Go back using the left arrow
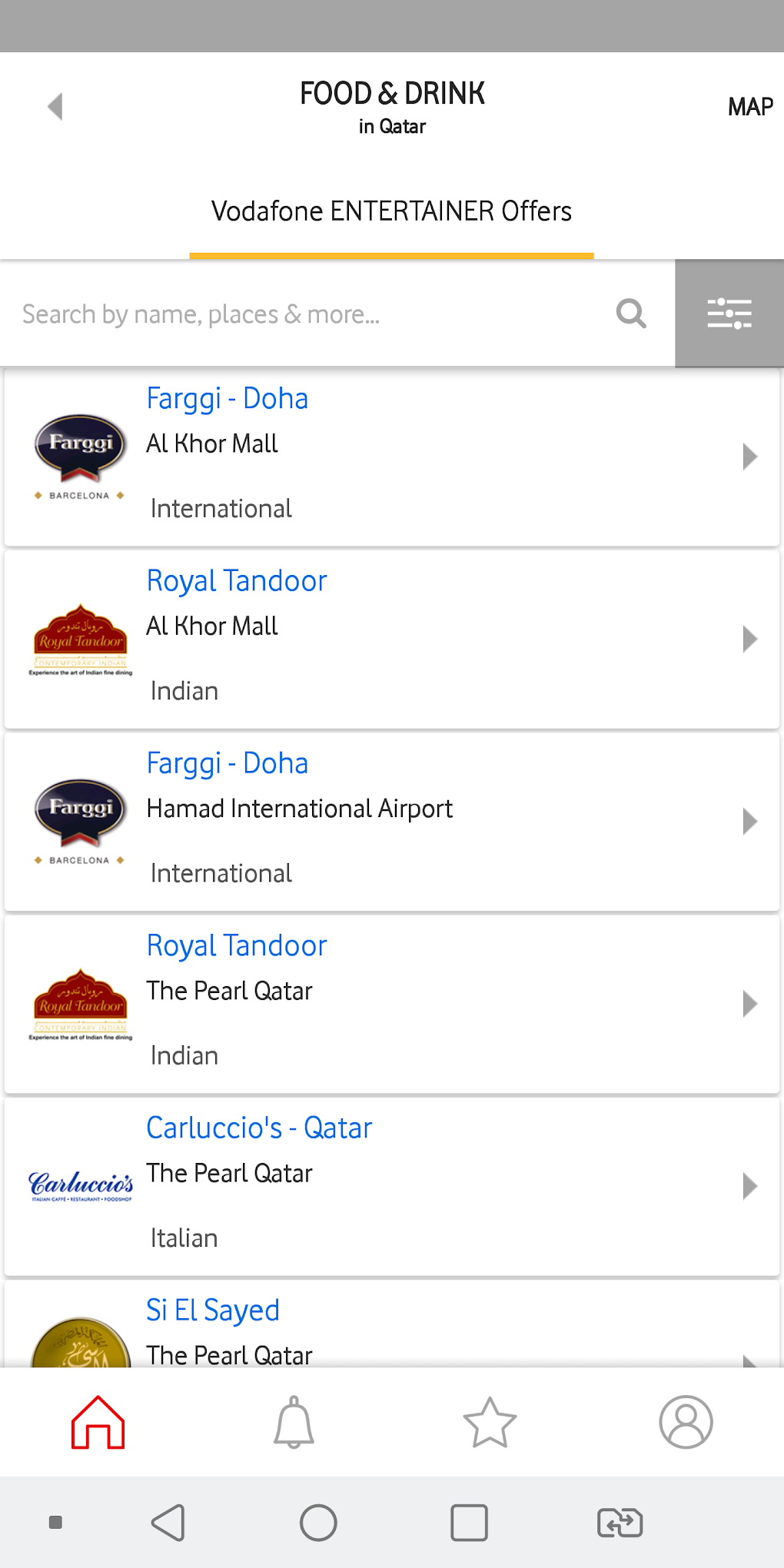Viewport: 784px width, 1568px height. pos(53,106)
